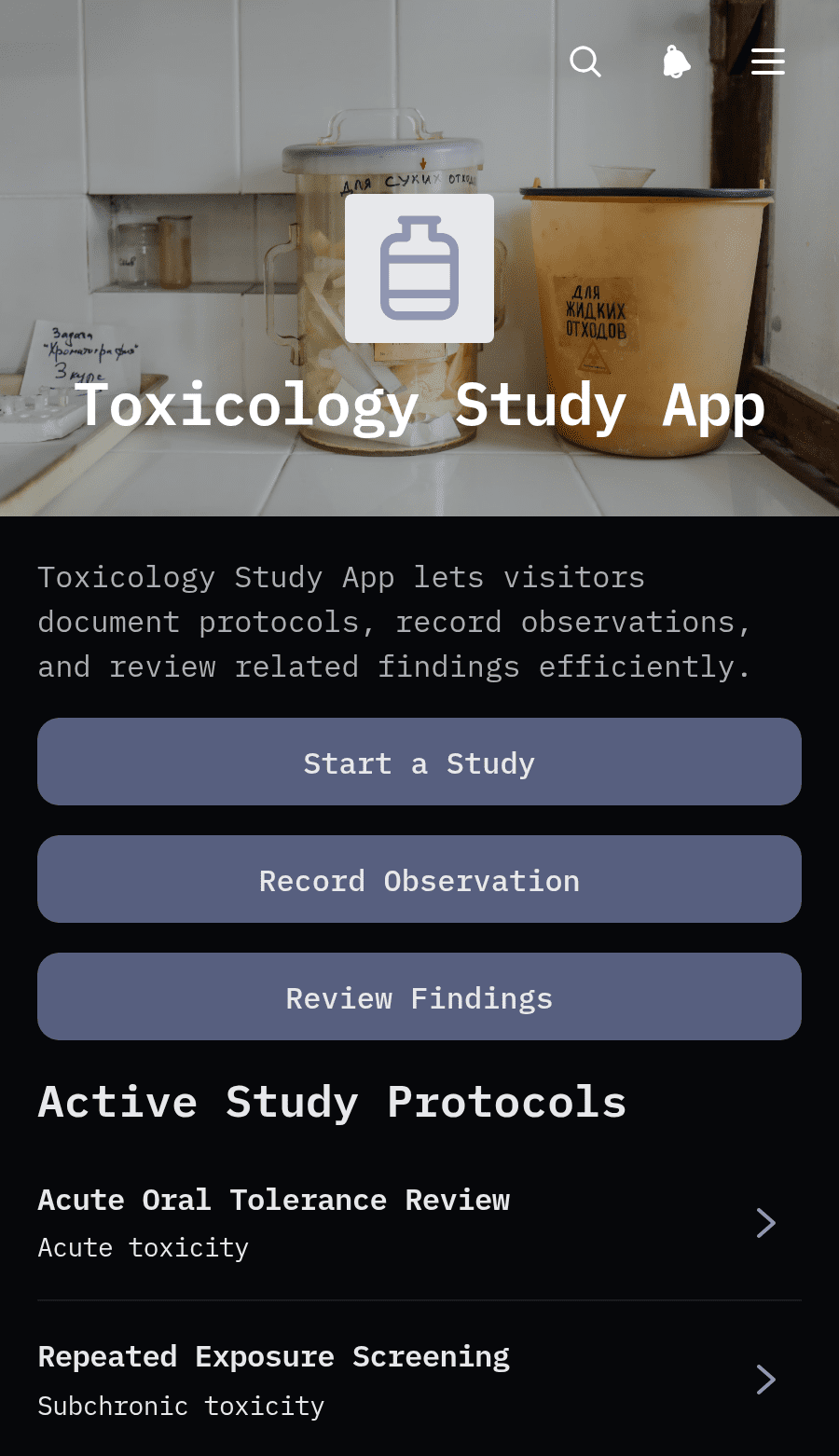Screen dimensions: 839x1456
Task: Open the notifications bell
Action: pyautogui.click(x=677, y=62)
